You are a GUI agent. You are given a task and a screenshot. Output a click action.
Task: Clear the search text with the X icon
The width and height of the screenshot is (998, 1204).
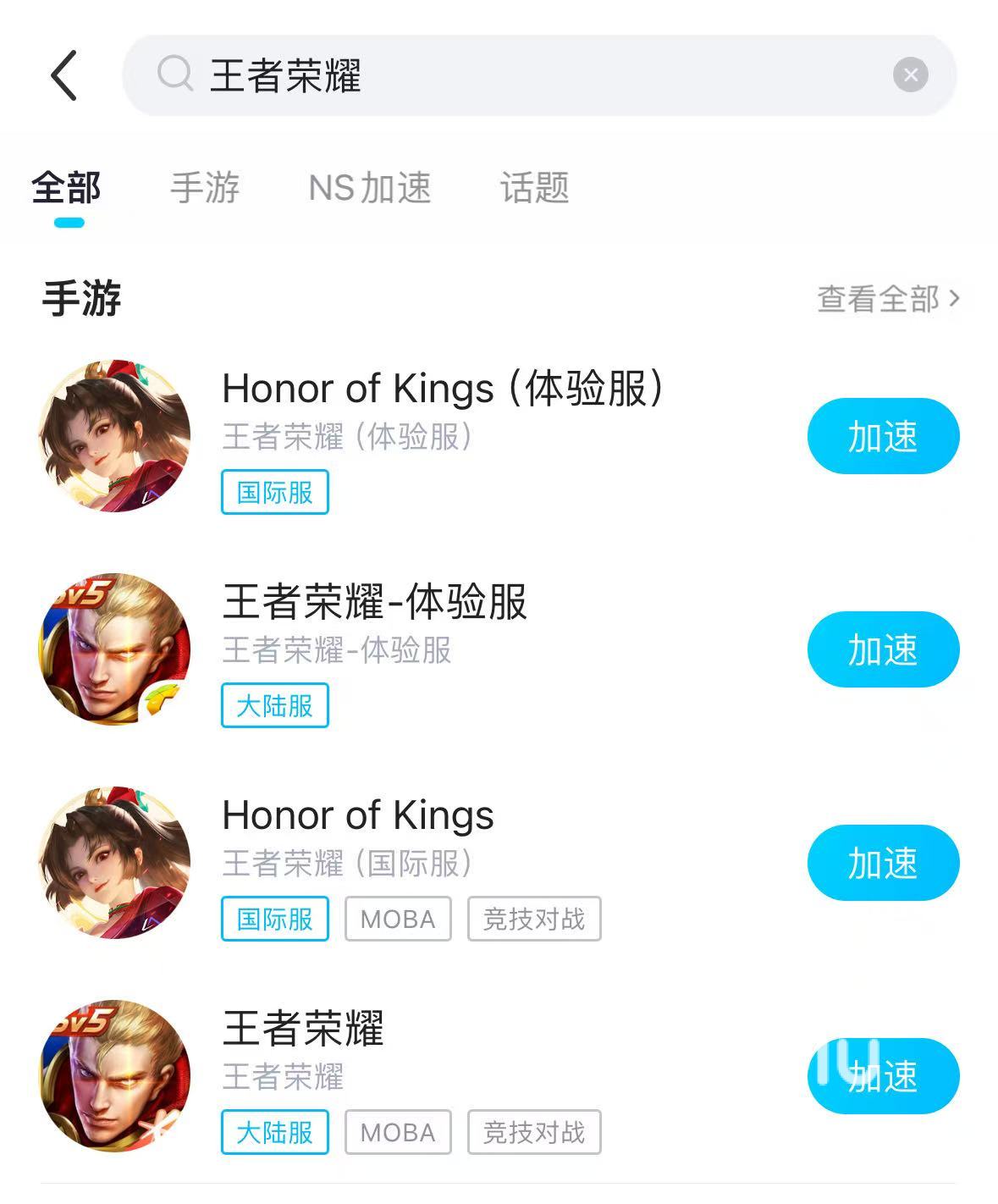pos(910,75)
